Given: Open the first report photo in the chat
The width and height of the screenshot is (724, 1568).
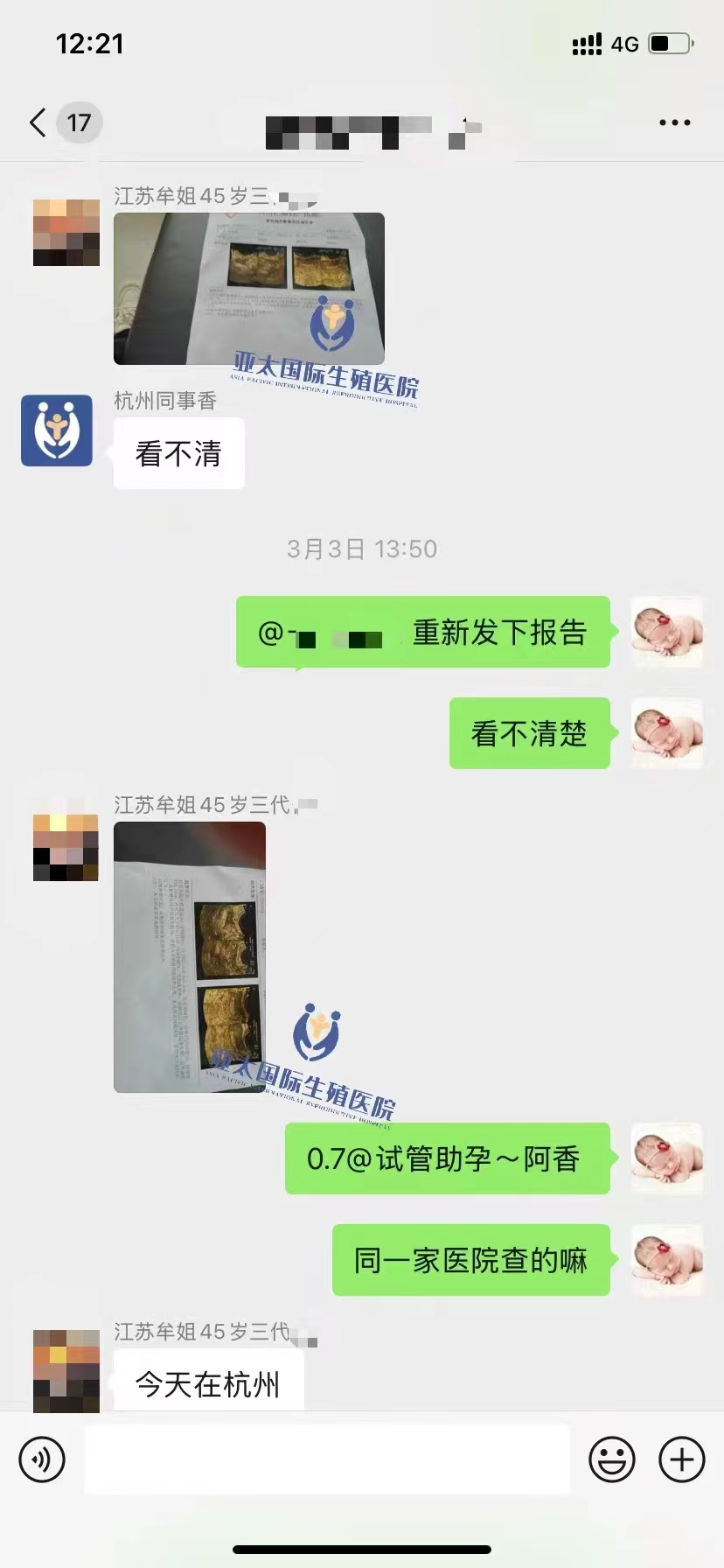Looking at the screenshot, I should [x=248, y=288].
